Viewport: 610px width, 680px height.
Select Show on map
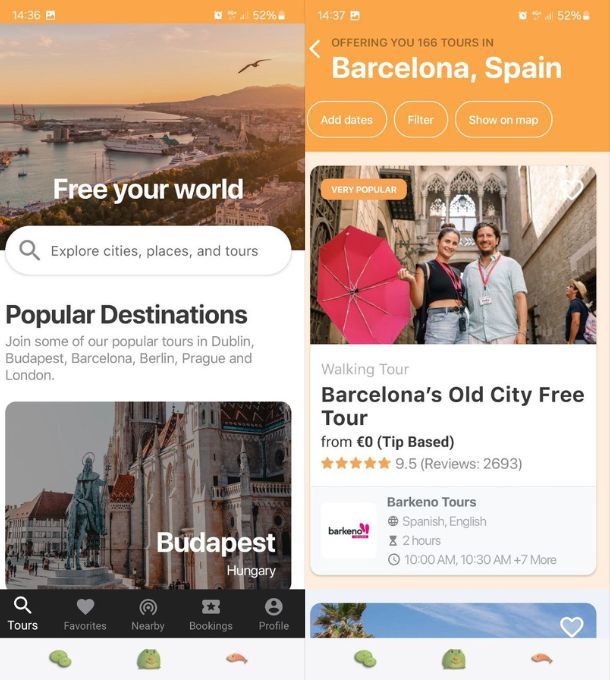[503, 120]
